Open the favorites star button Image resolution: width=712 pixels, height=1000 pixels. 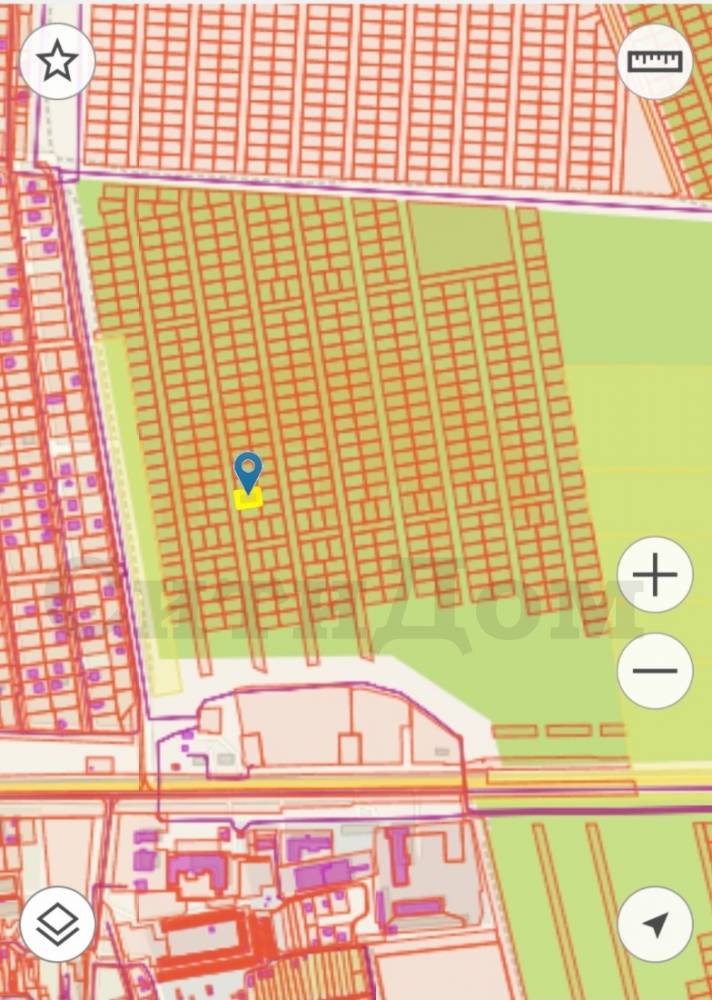[57, 62]
